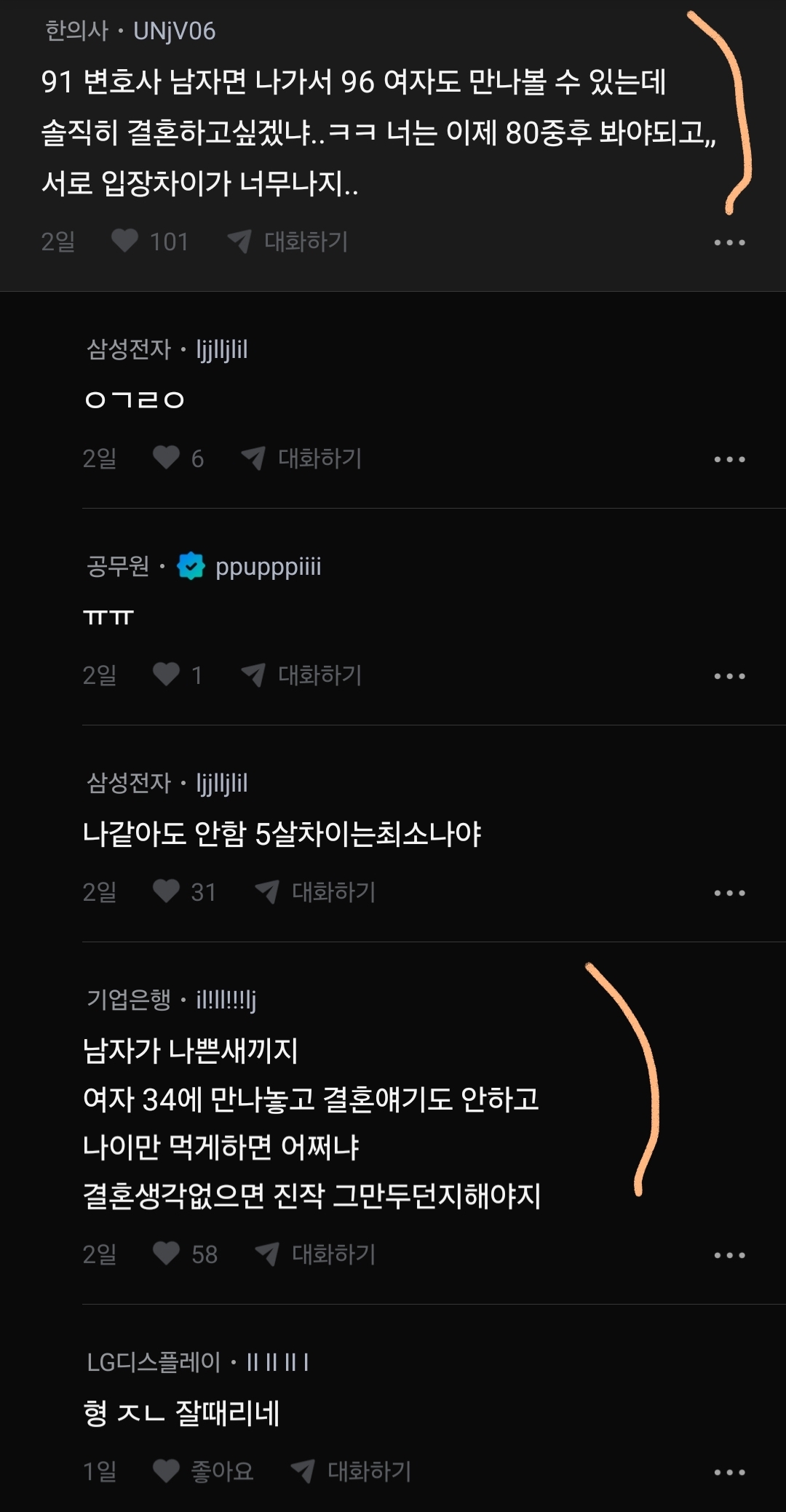Tap 대화하기 under the 한의사 comment
Screen dimensions: 786x1512
point(289,241)
